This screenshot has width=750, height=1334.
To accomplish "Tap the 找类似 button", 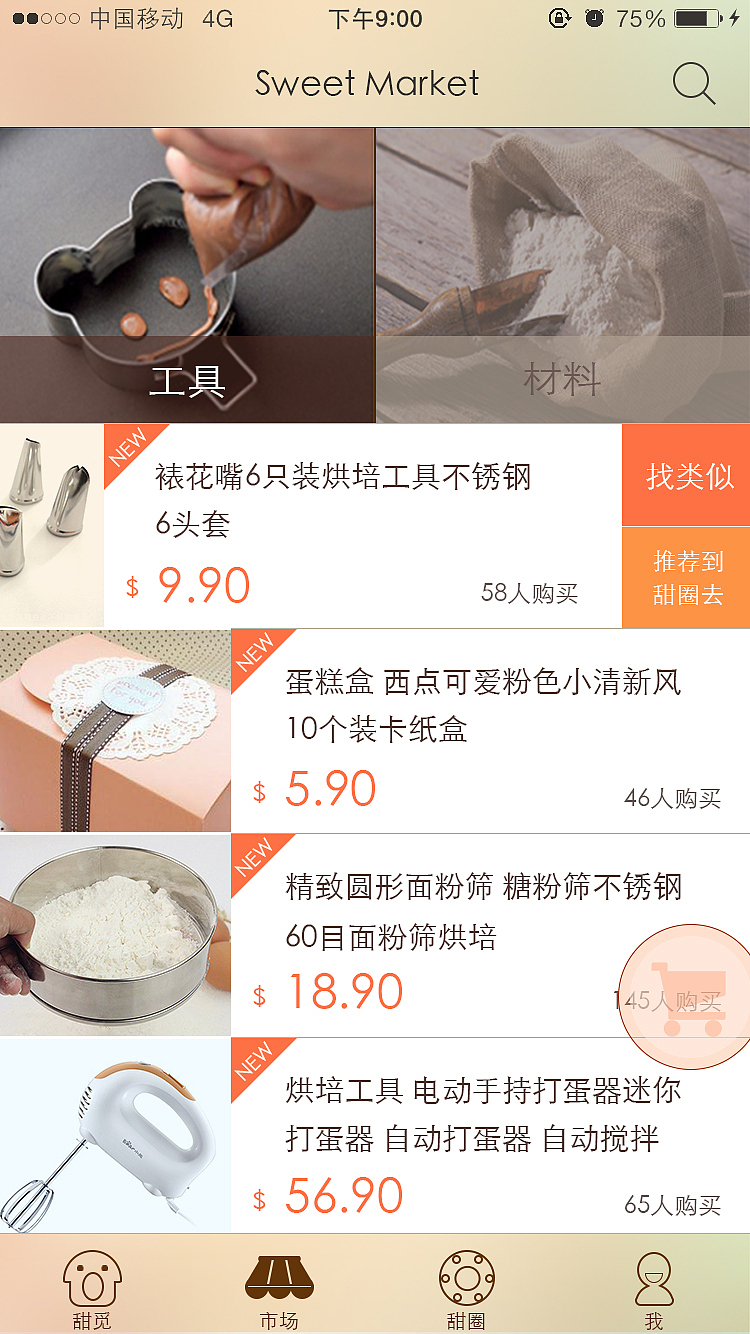I will click(x=687, y=476).
